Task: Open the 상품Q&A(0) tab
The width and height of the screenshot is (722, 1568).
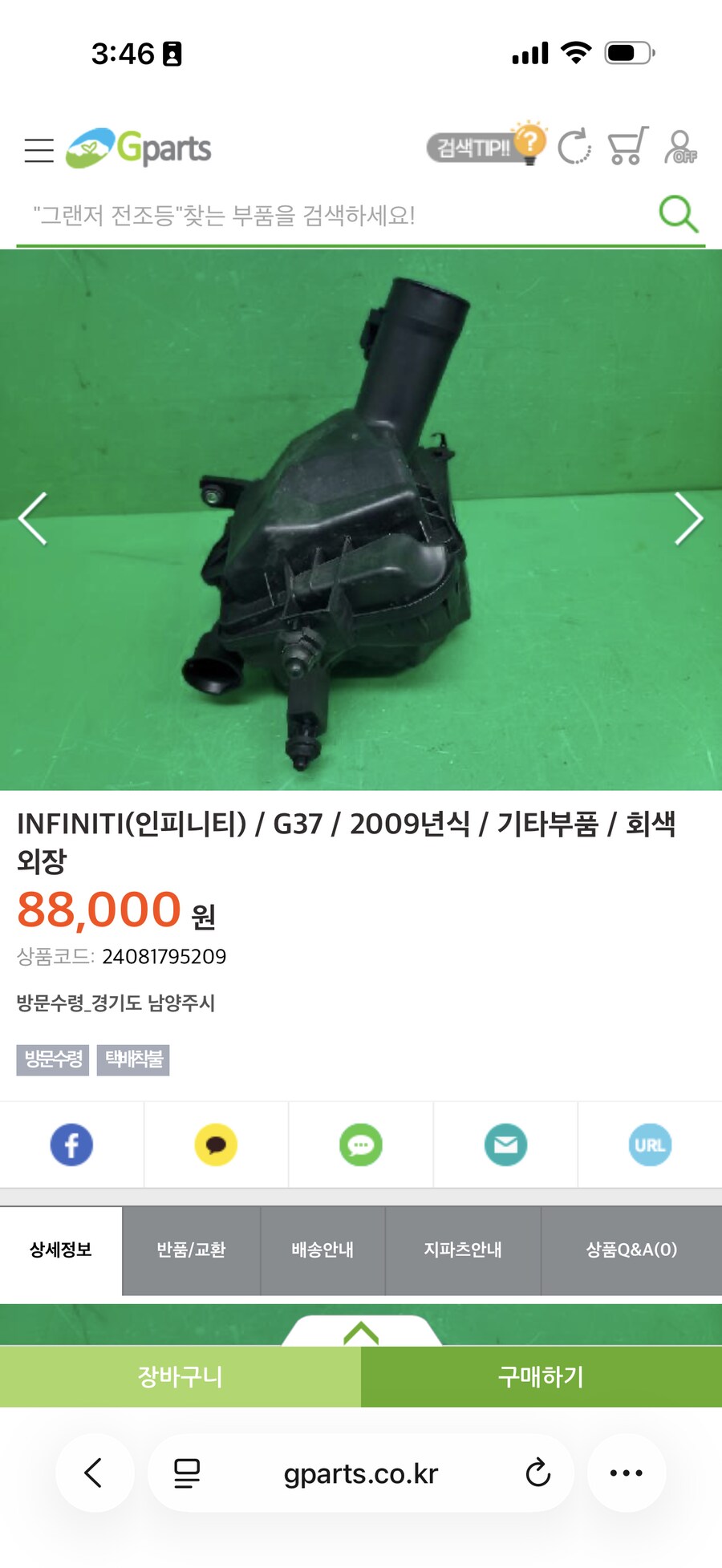Action: pos(633,1250)
